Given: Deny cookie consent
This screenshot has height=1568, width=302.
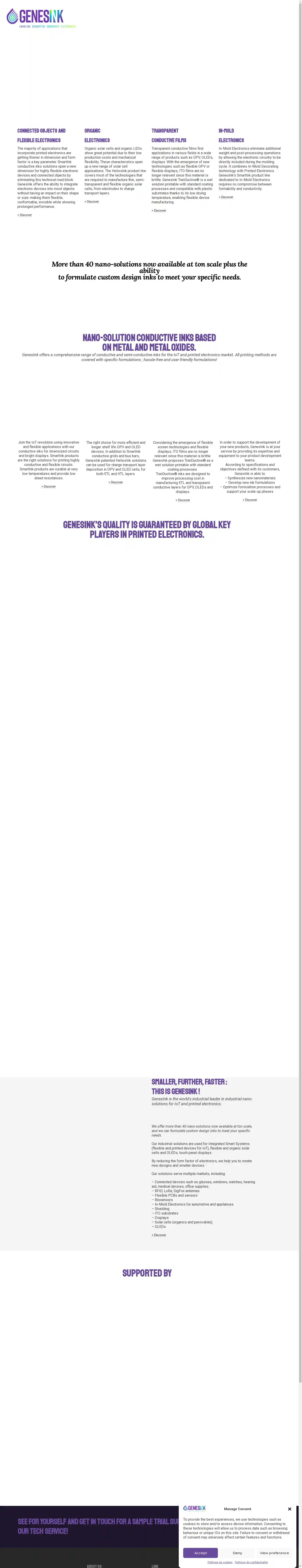Looking at the screenshot, I should pyautogui.click(x=237, y=1553).
